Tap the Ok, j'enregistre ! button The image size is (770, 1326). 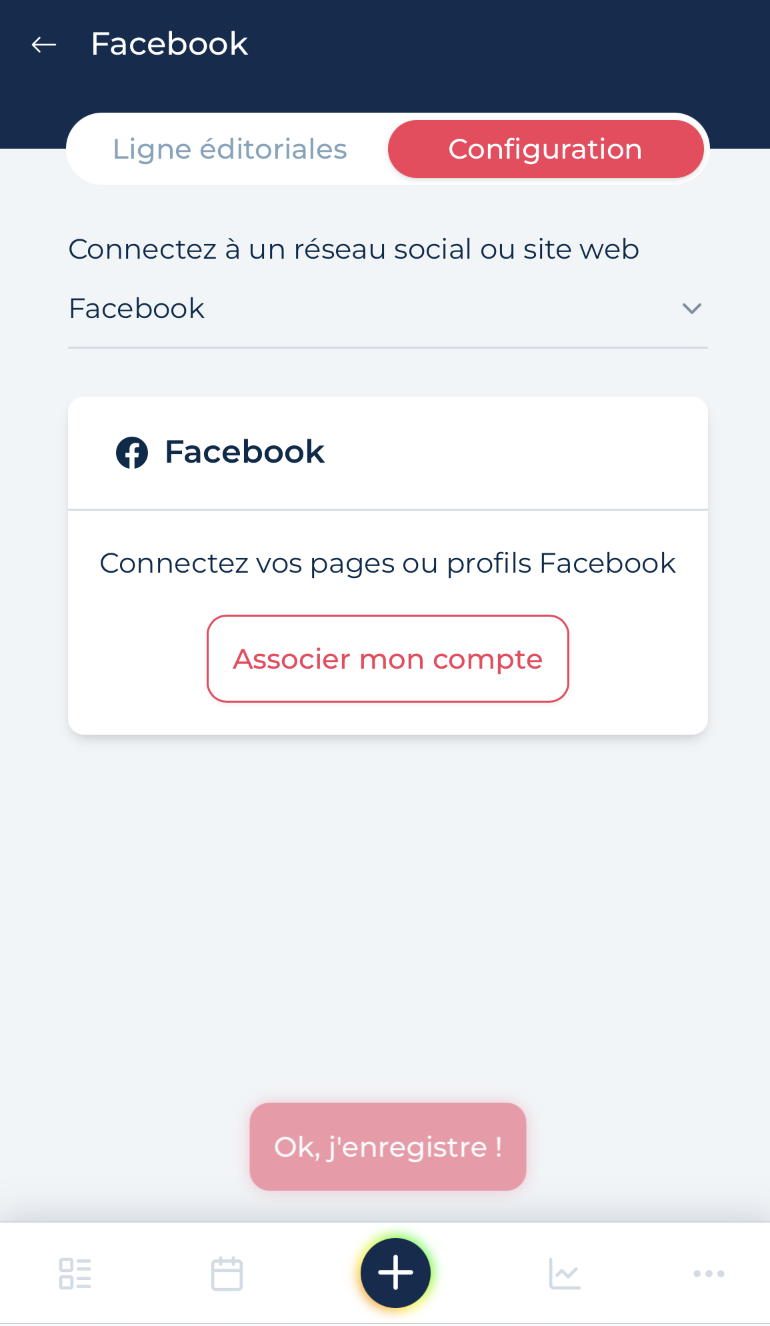[x=388, y=1147]
